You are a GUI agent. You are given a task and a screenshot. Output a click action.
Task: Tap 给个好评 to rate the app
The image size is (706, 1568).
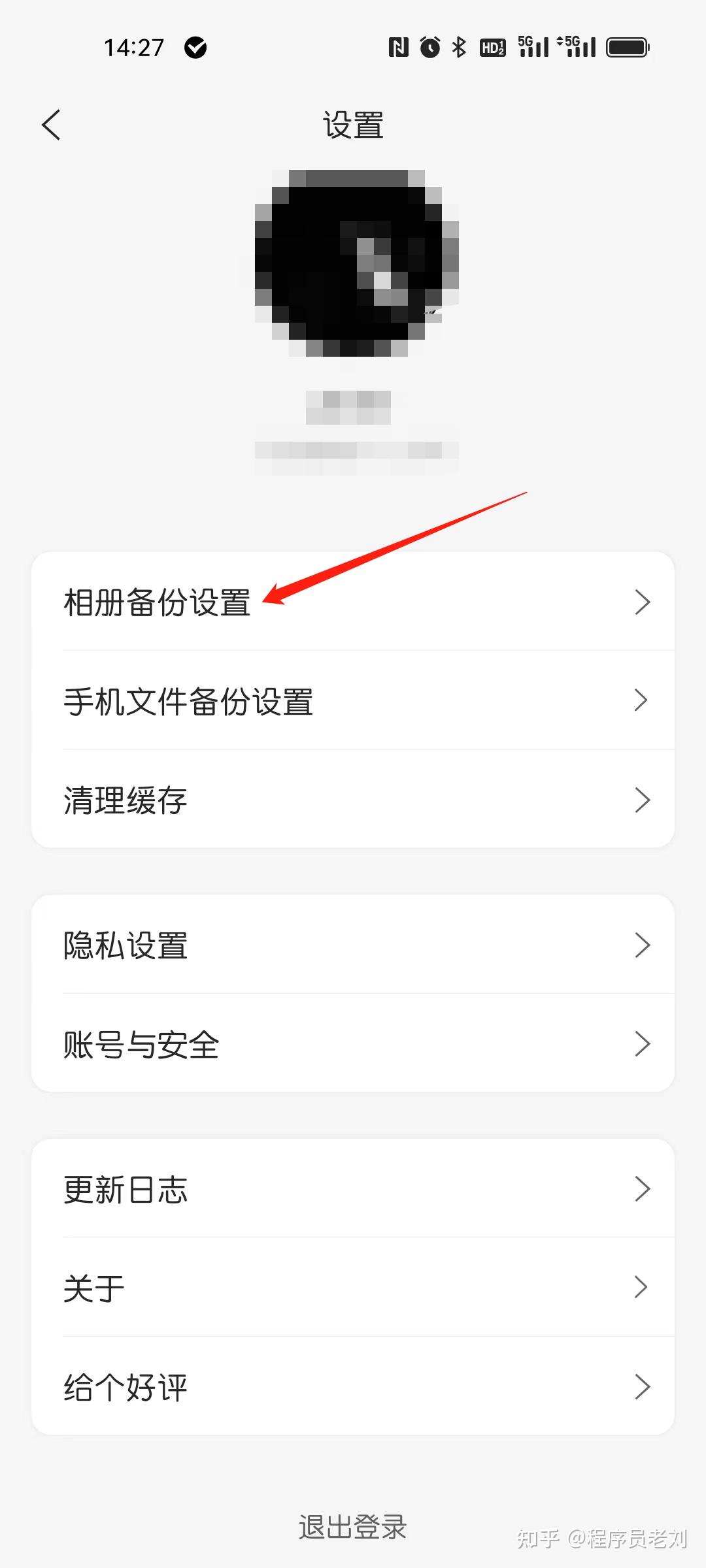coord(353,1386)
